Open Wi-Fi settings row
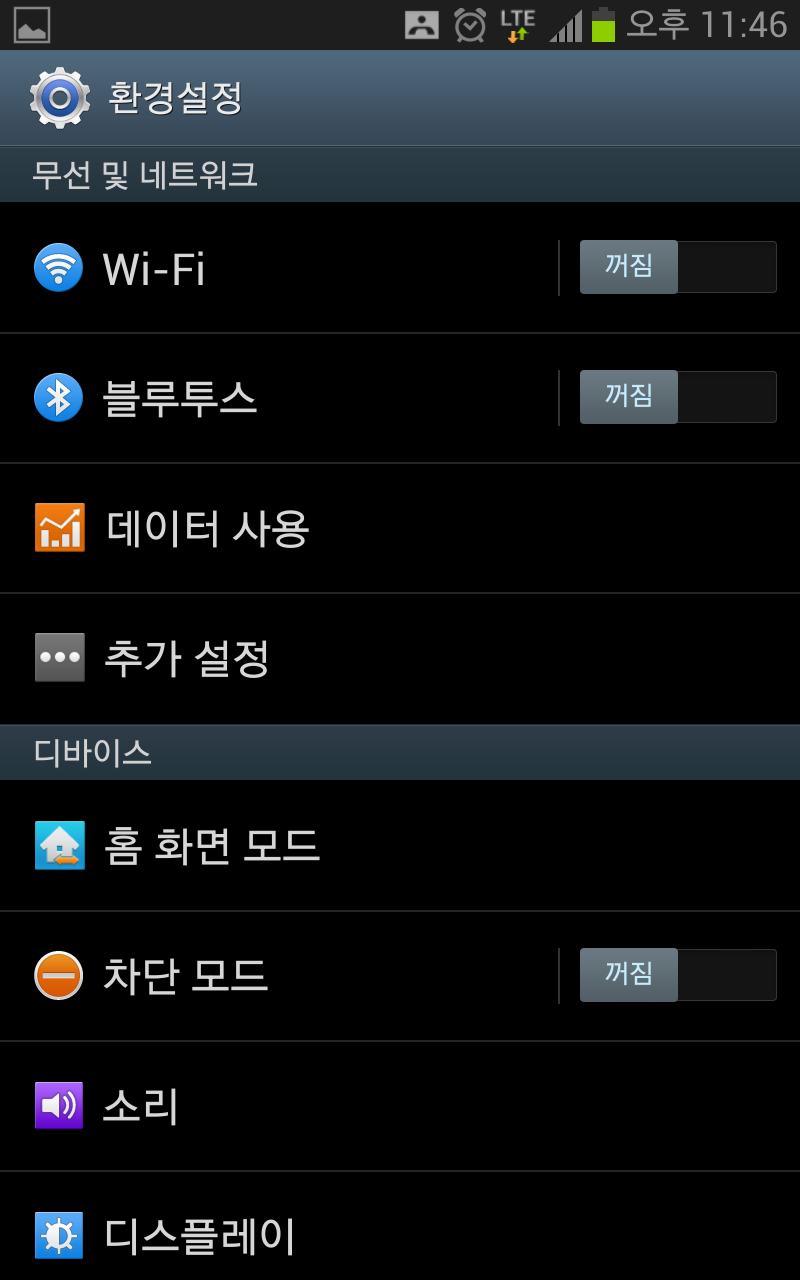800x1280 pixels. click(x=280, y=268)
